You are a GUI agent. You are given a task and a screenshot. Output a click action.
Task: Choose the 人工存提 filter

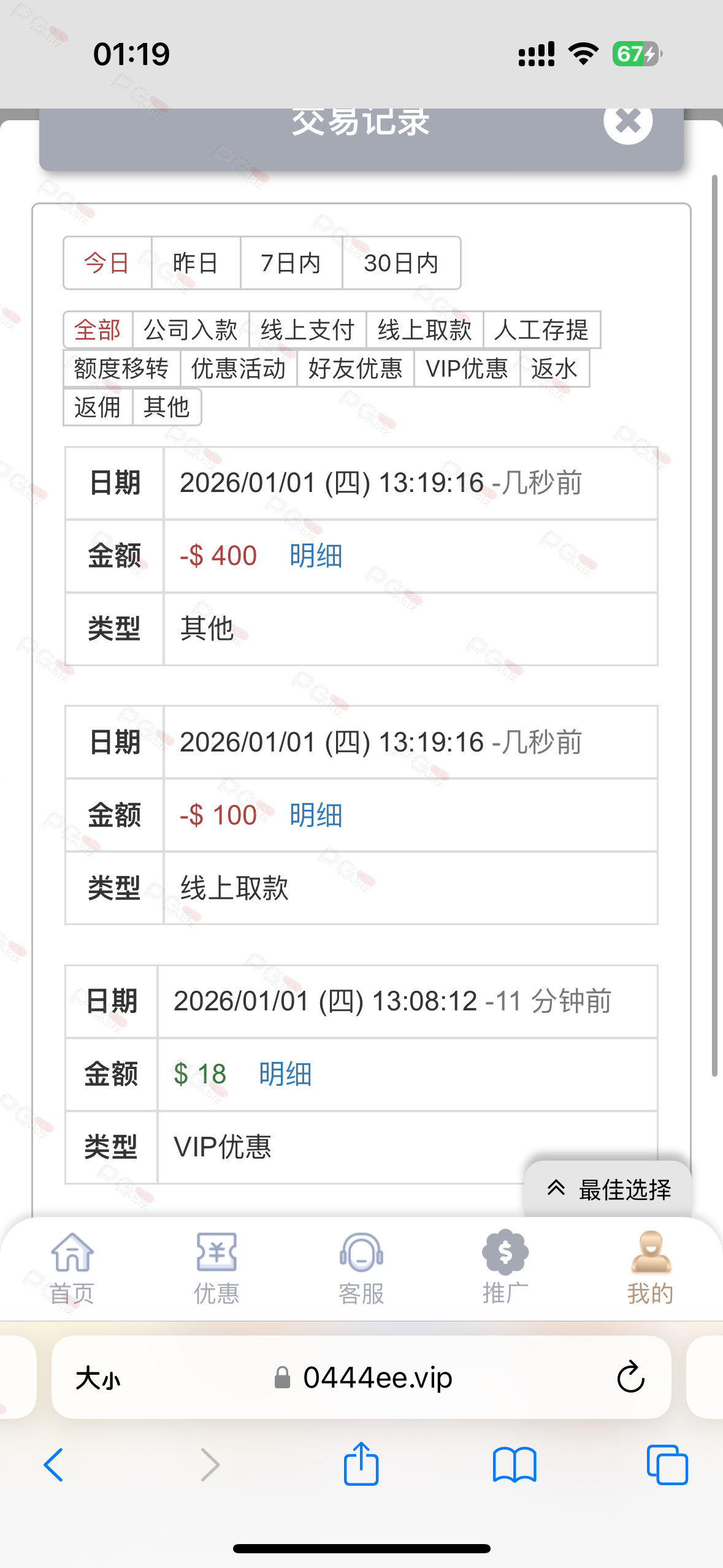click(x=541, y=330)
